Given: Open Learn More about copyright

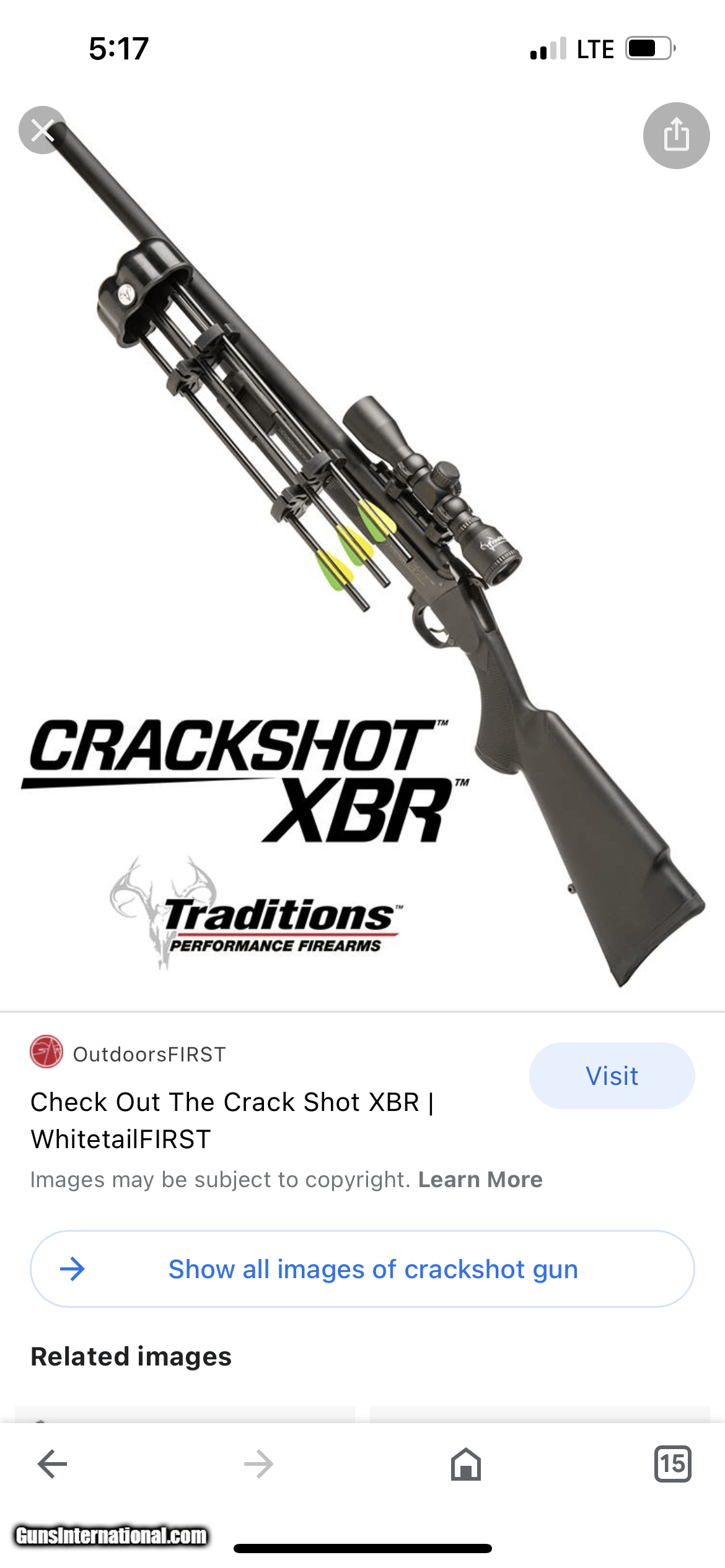Looking at the screenshot, I should pos(480,1180).
